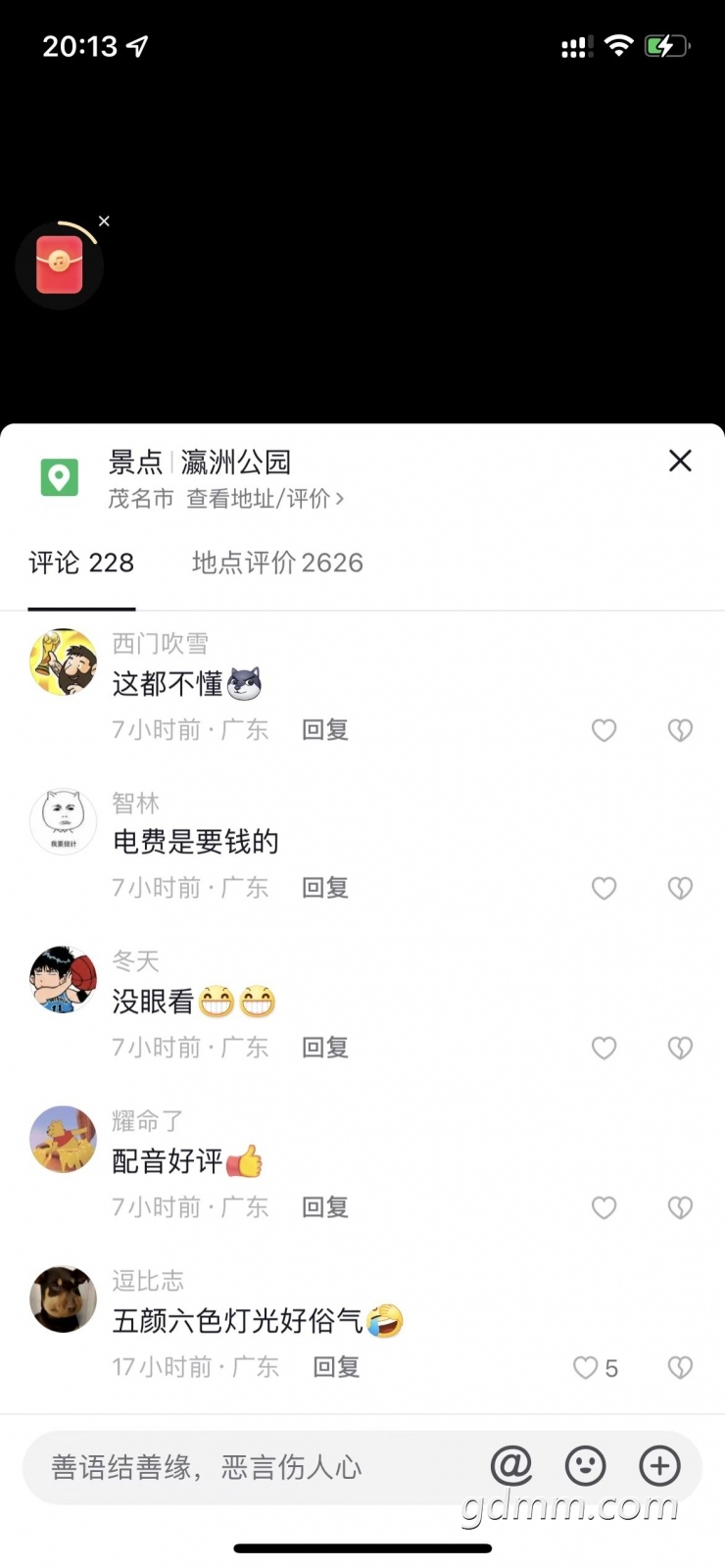Screen dimensions: 725x1568
Task: Reply to 西门吹雪's comment
Action: coord(325,730)
